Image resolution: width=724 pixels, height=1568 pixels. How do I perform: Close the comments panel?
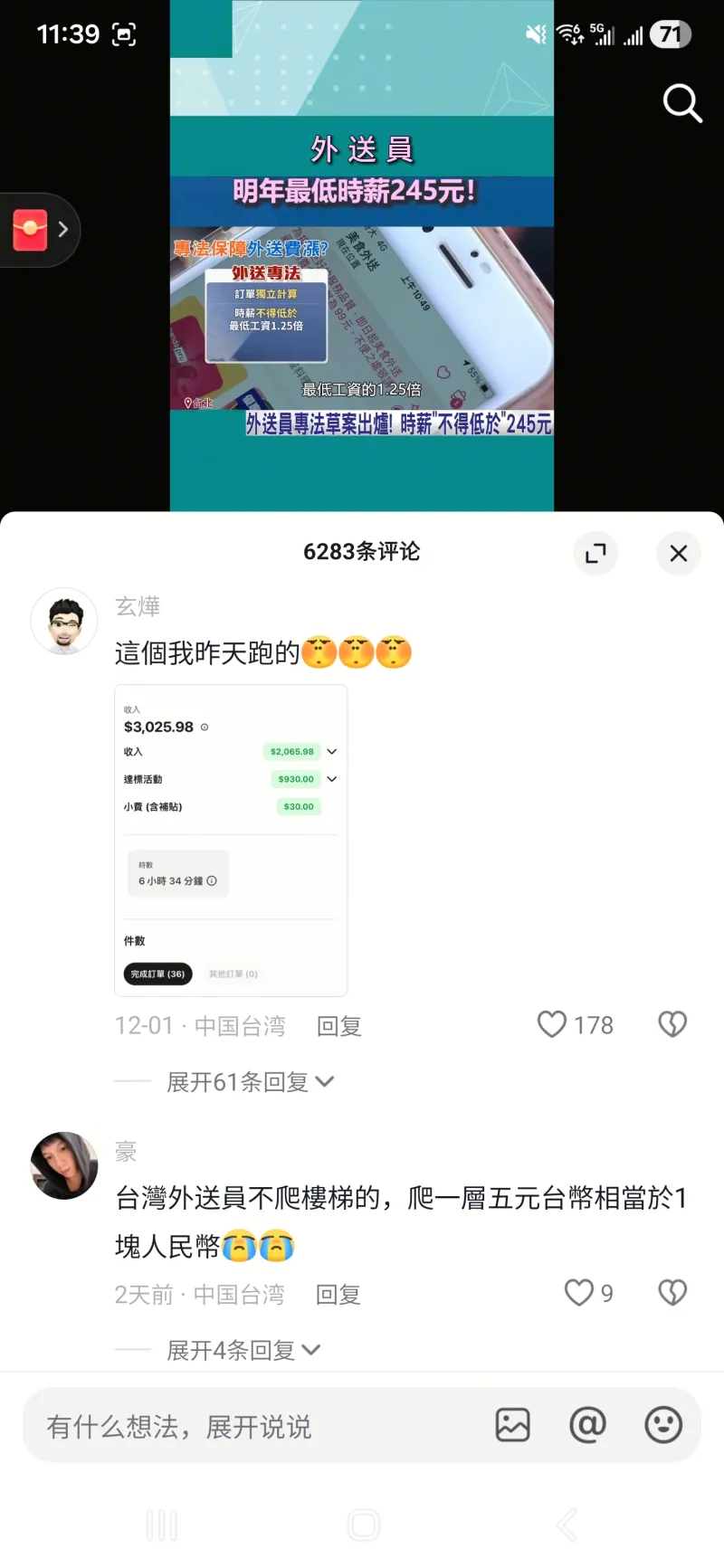[x=678, y=553]
